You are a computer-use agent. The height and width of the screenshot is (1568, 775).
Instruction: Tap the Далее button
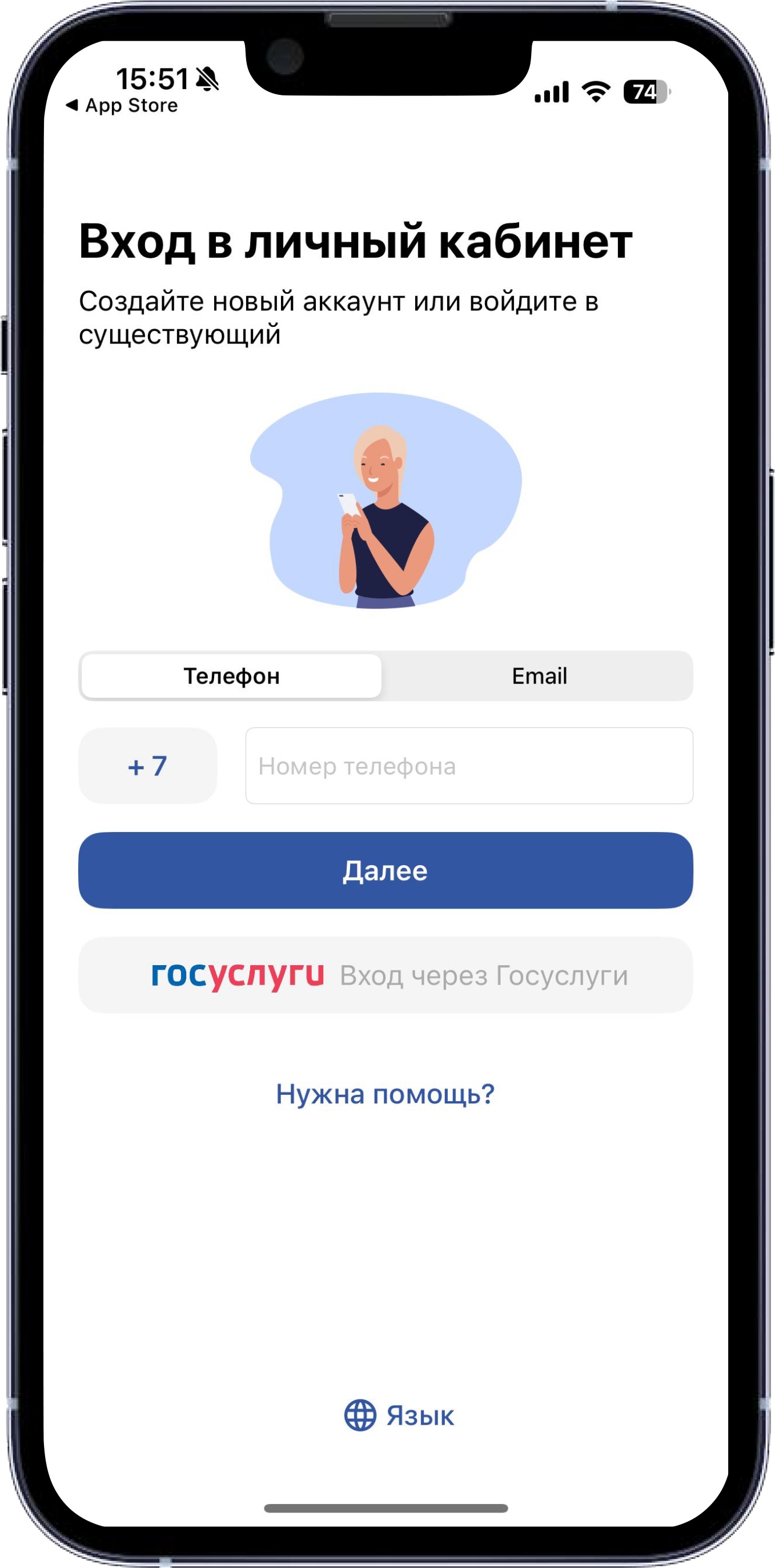tap(386, 870)
